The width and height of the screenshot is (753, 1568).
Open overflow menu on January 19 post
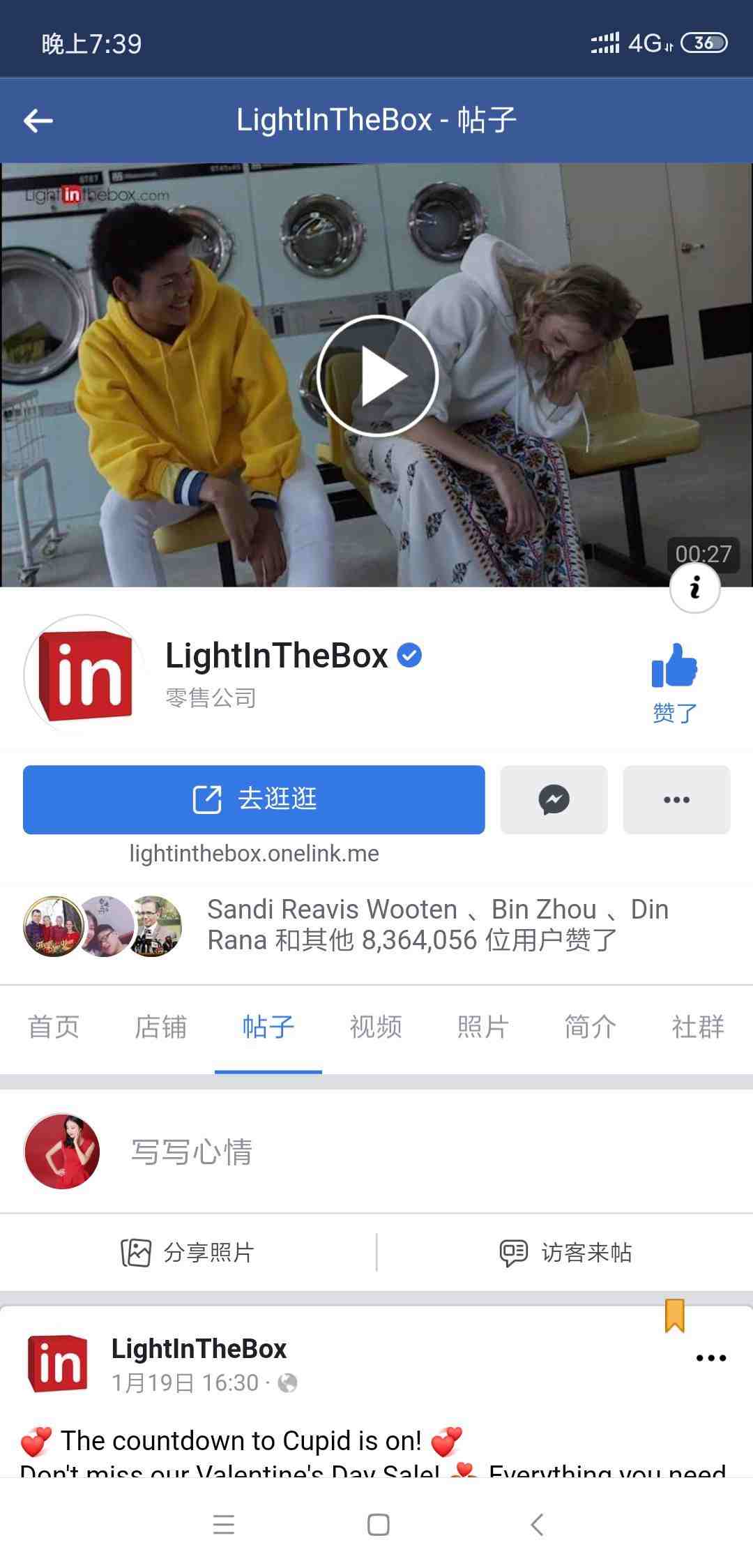[x=711, y=1357]
